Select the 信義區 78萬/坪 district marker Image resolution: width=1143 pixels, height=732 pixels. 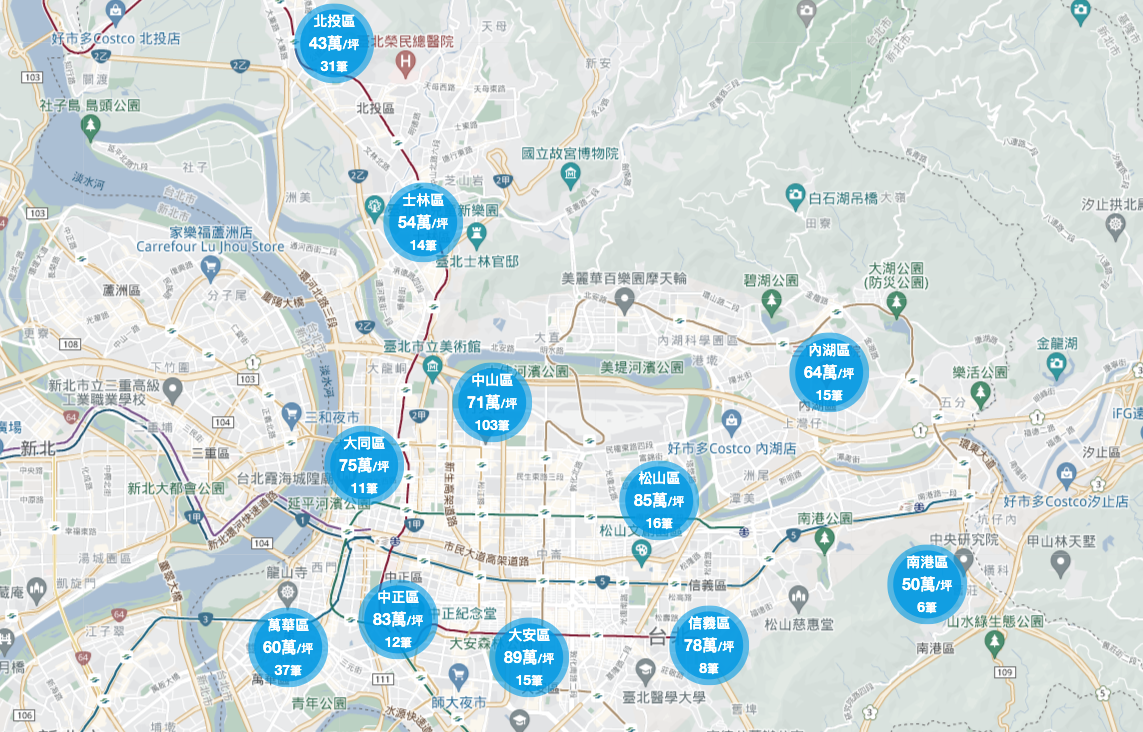709,645
